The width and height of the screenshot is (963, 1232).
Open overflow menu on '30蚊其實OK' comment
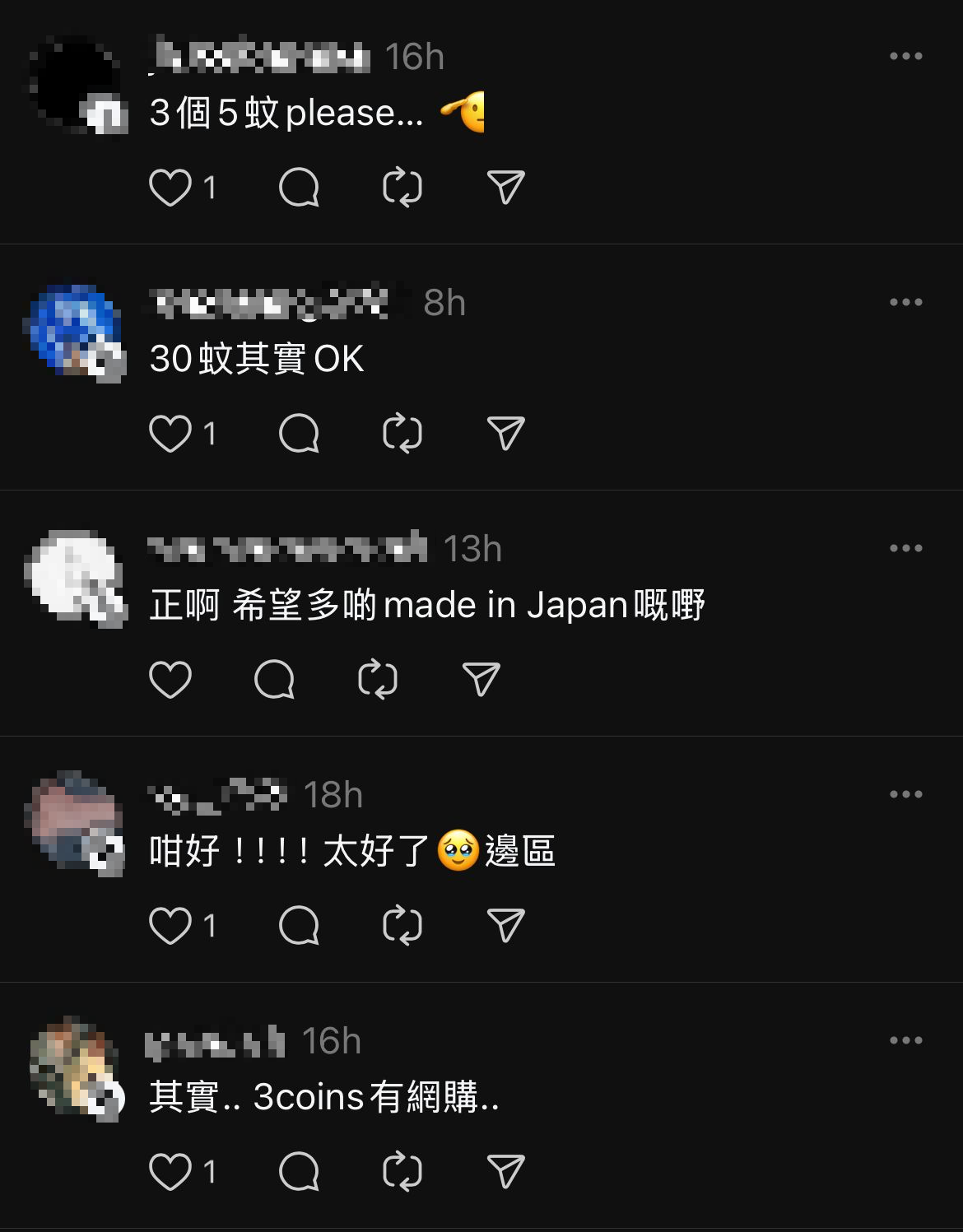tap(905, 302)
